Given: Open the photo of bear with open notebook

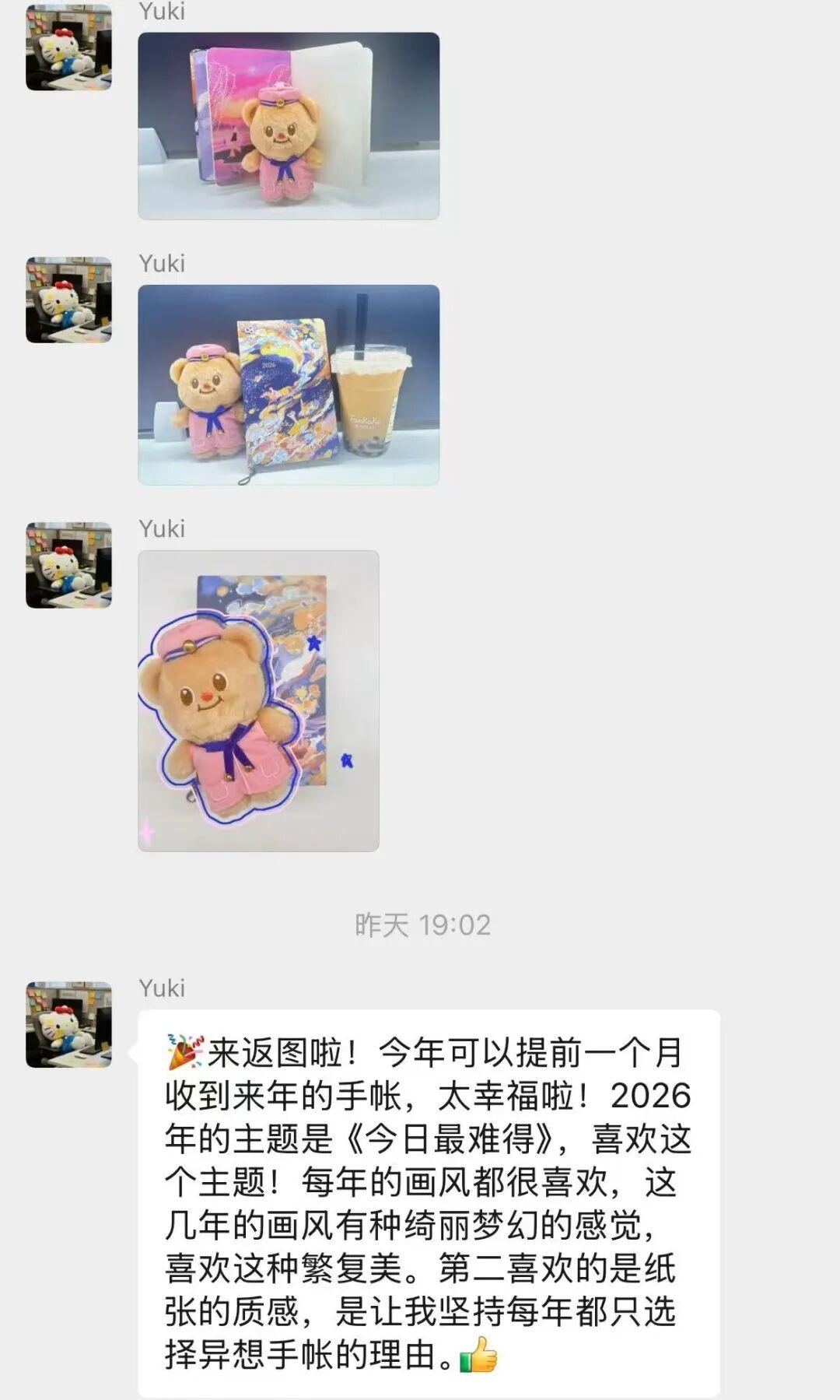Looking at the screenshot, I should pyautogui.click(x=289, y=125).
